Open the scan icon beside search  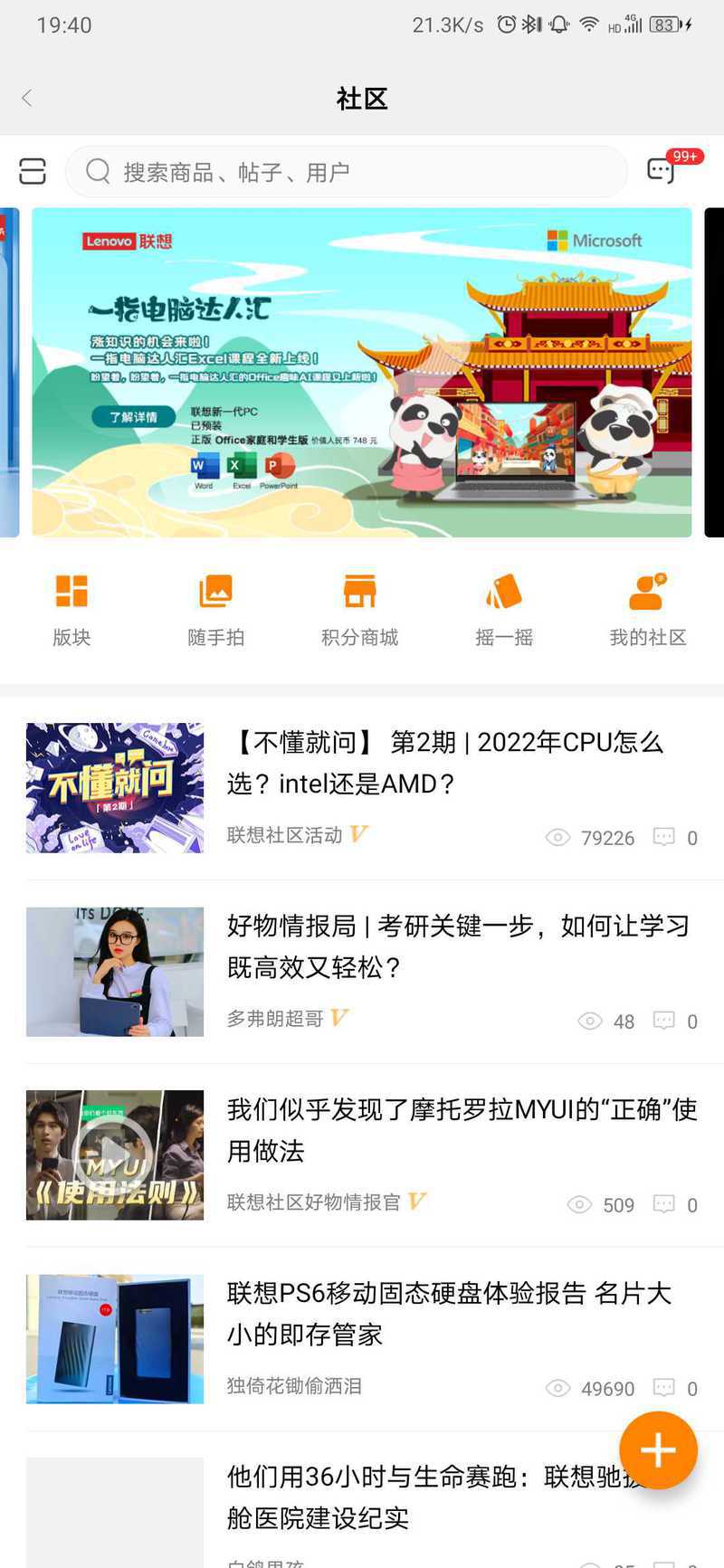(33, 171)
